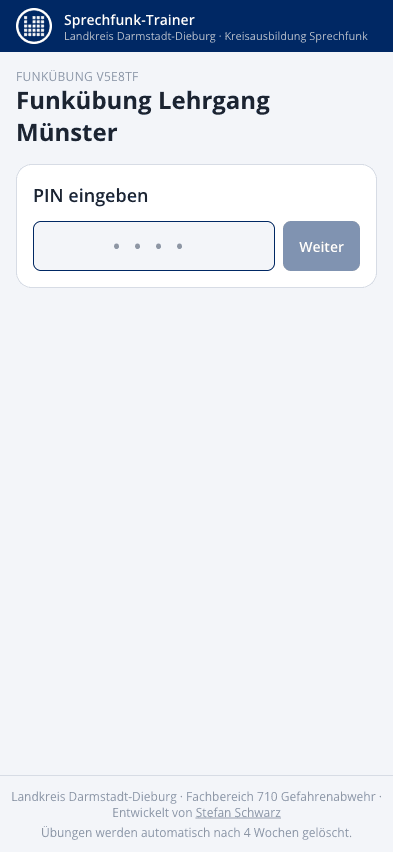The image size is (393, 852).
Task: Tap the Weiter button
Action: pos(321,246)
